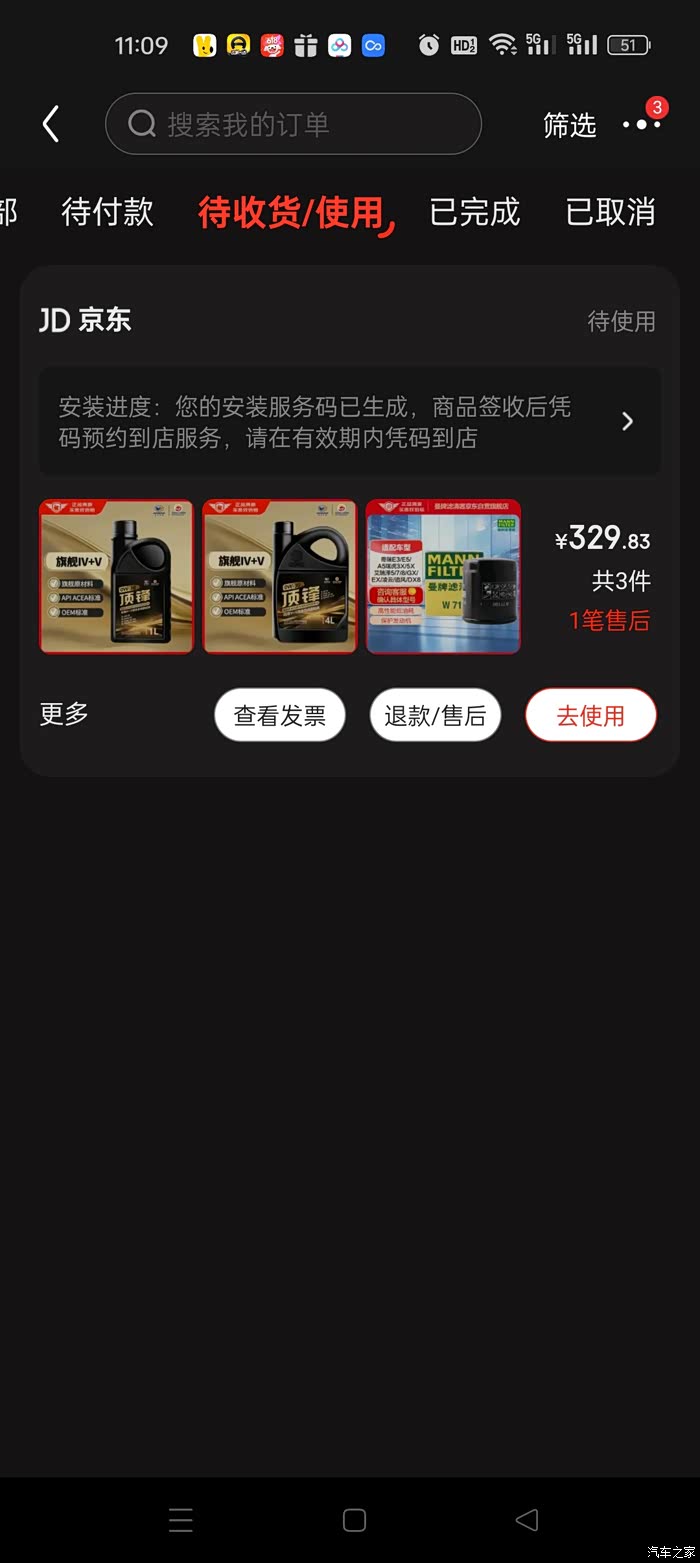The width and height of the screenshot is (700, 1563).
Task: Switch to the 已完成 tab
Action: pyautogui.click(x=474, y=212)
